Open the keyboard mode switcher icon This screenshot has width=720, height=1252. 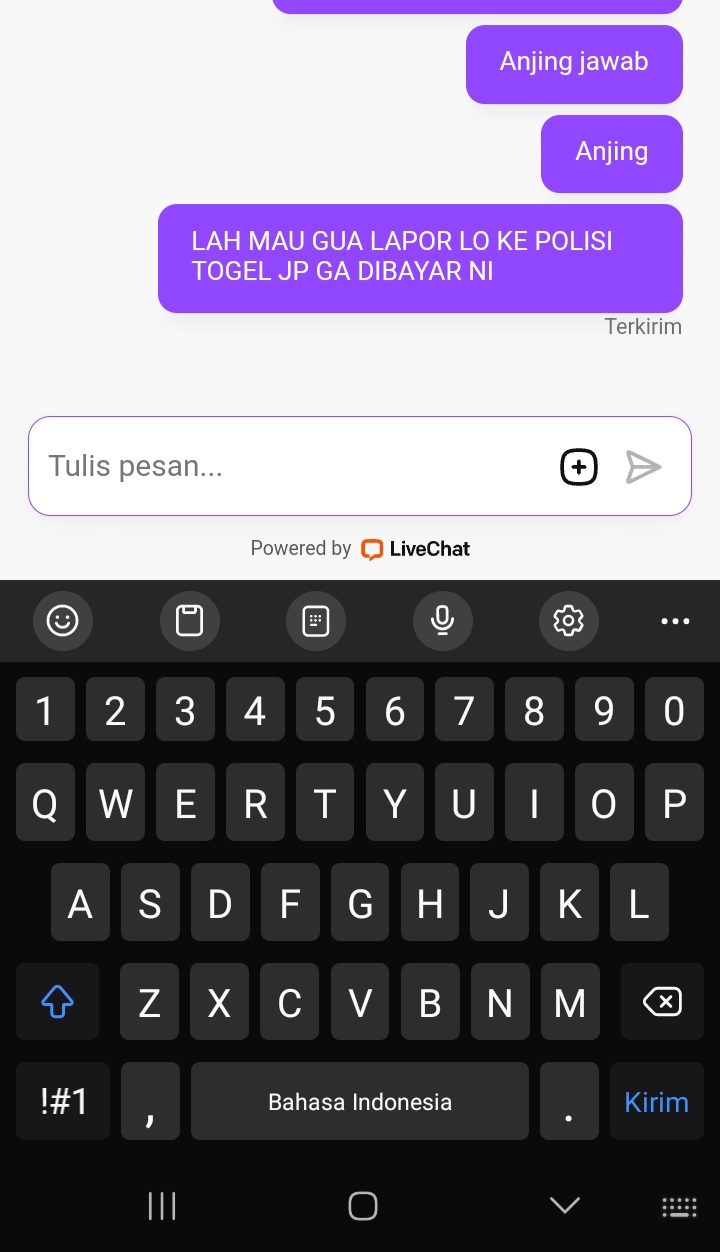click(679, 1207)
